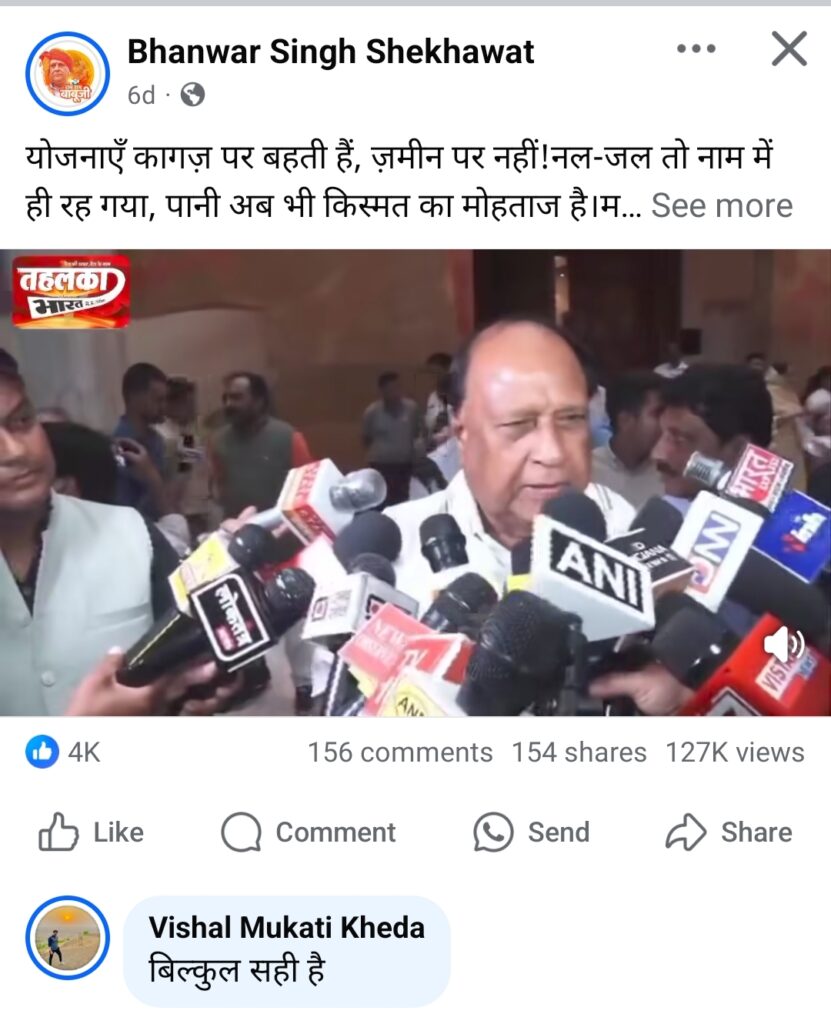831x1024 pixels.
Task: View the 154 shares
Action: point(579,752)
